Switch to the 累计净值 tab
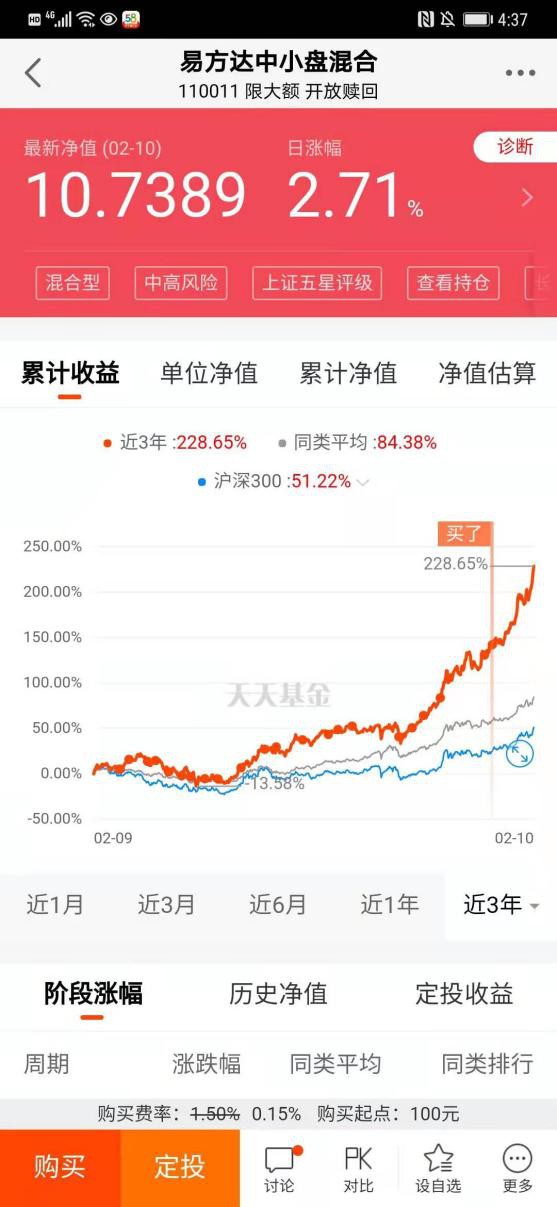The width and height of the screenshot is (557, 1207). point(348,373)
